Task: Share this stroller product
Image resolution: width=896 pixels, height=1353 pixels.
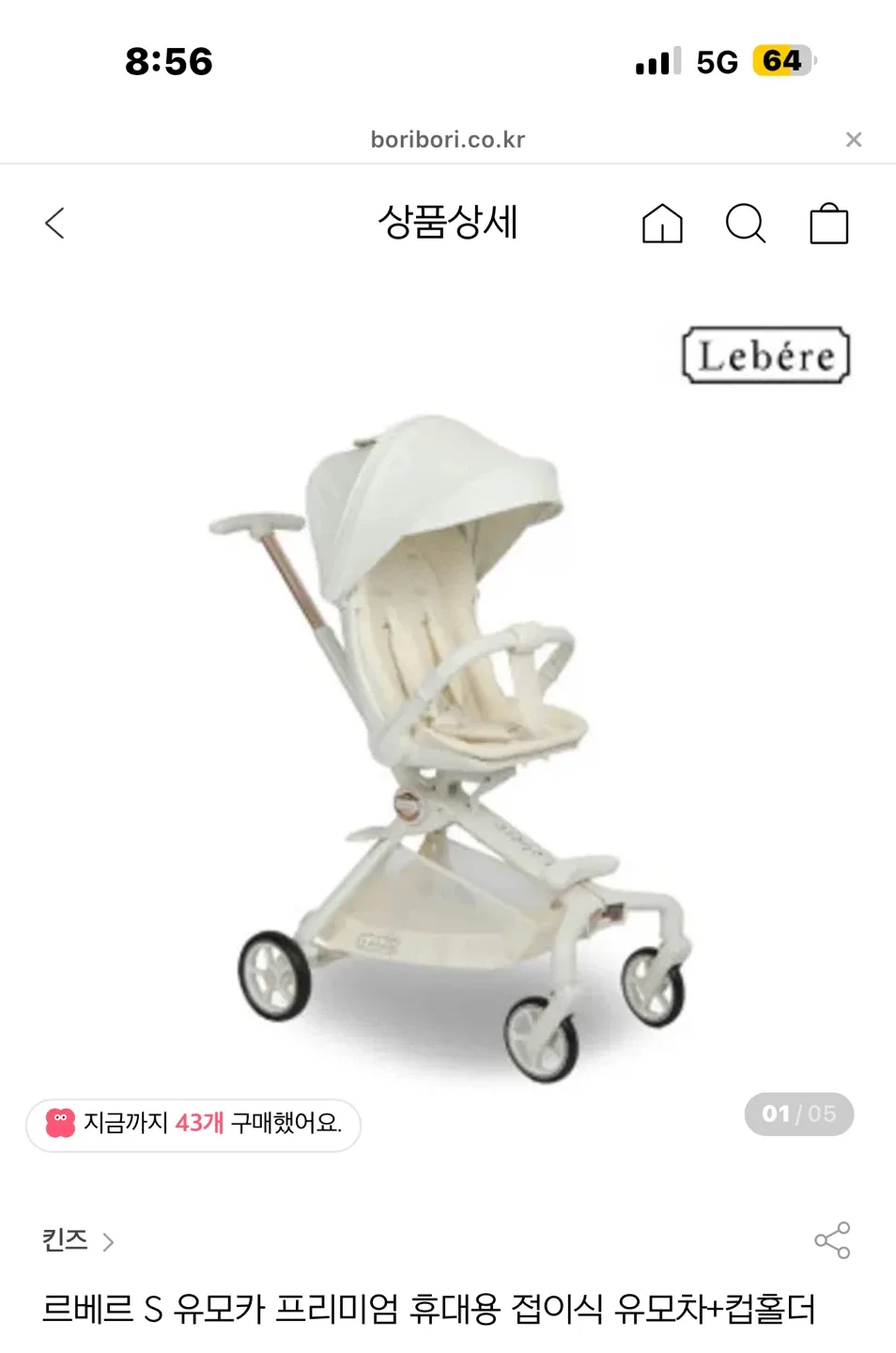Action: [x=832, y=1240]
